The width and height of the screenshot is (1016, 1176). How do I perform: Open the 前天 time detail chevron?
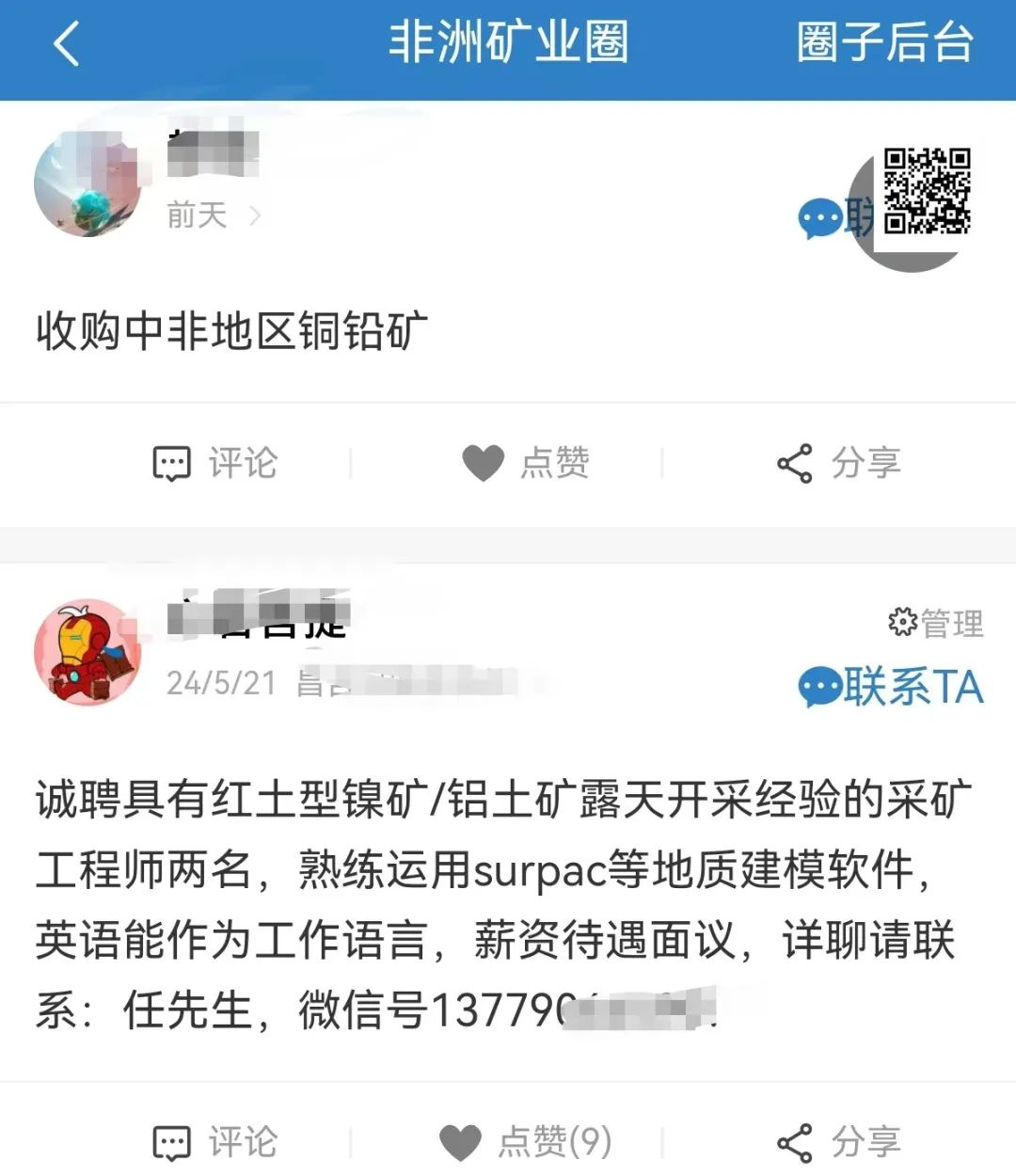pos(254,216)
